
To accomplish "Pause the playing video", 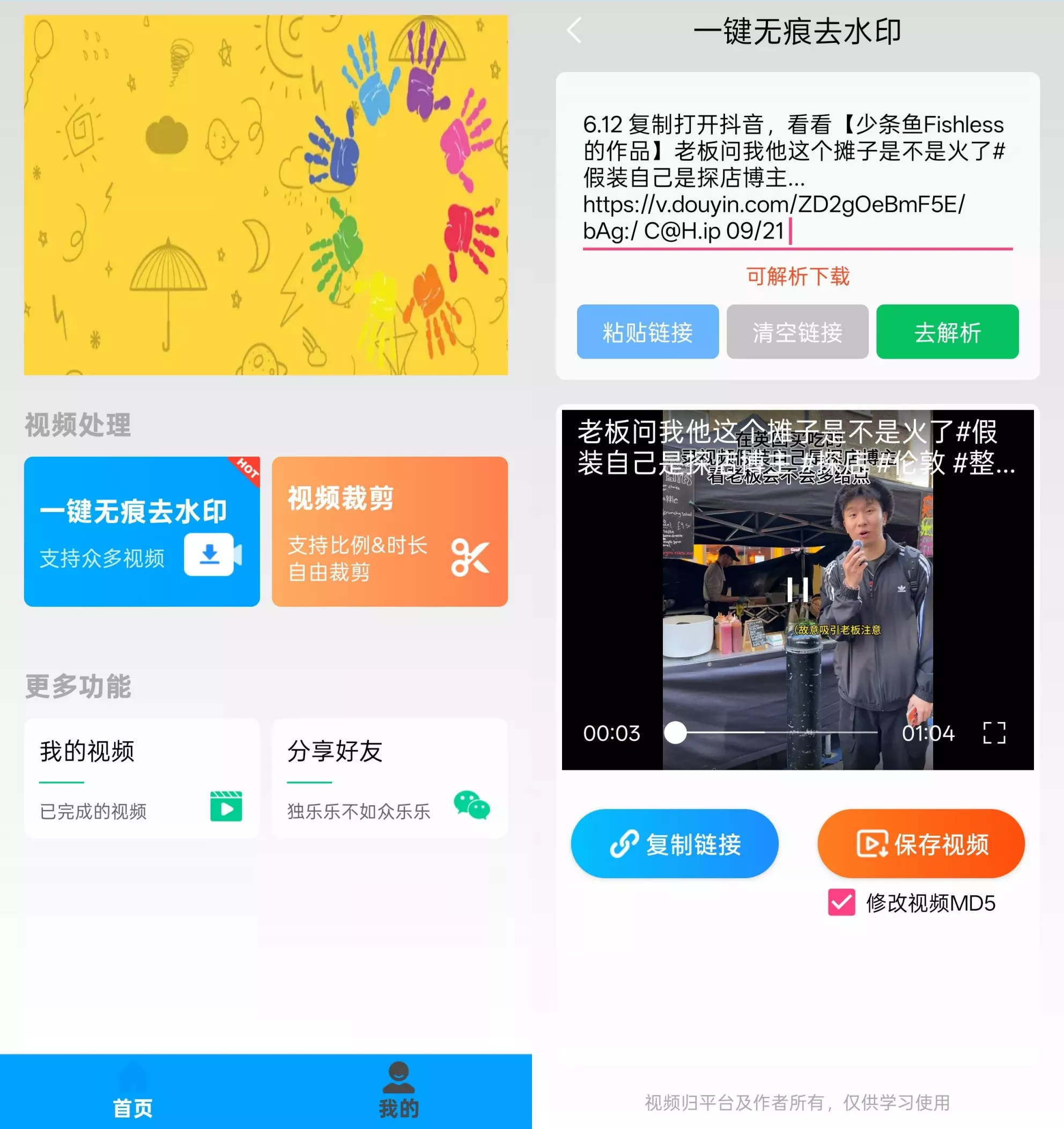I will click(x=797, y=590).
